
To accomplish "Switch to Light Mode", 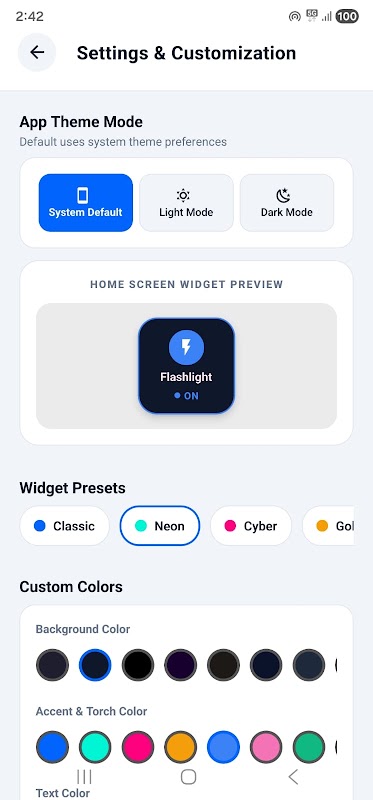I will tap(186, 203).
